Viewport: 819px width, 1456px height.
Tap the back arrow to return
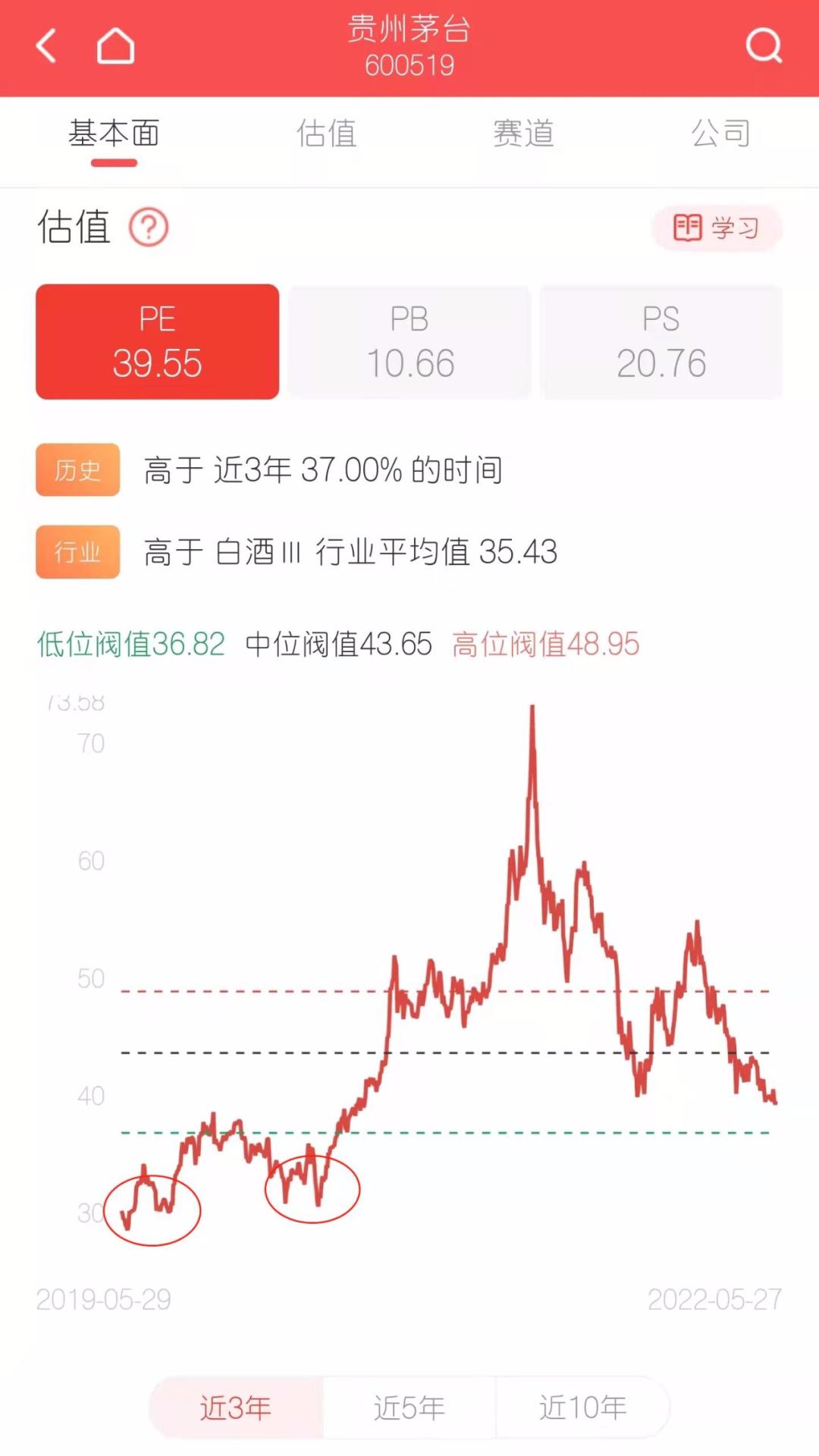45,45
